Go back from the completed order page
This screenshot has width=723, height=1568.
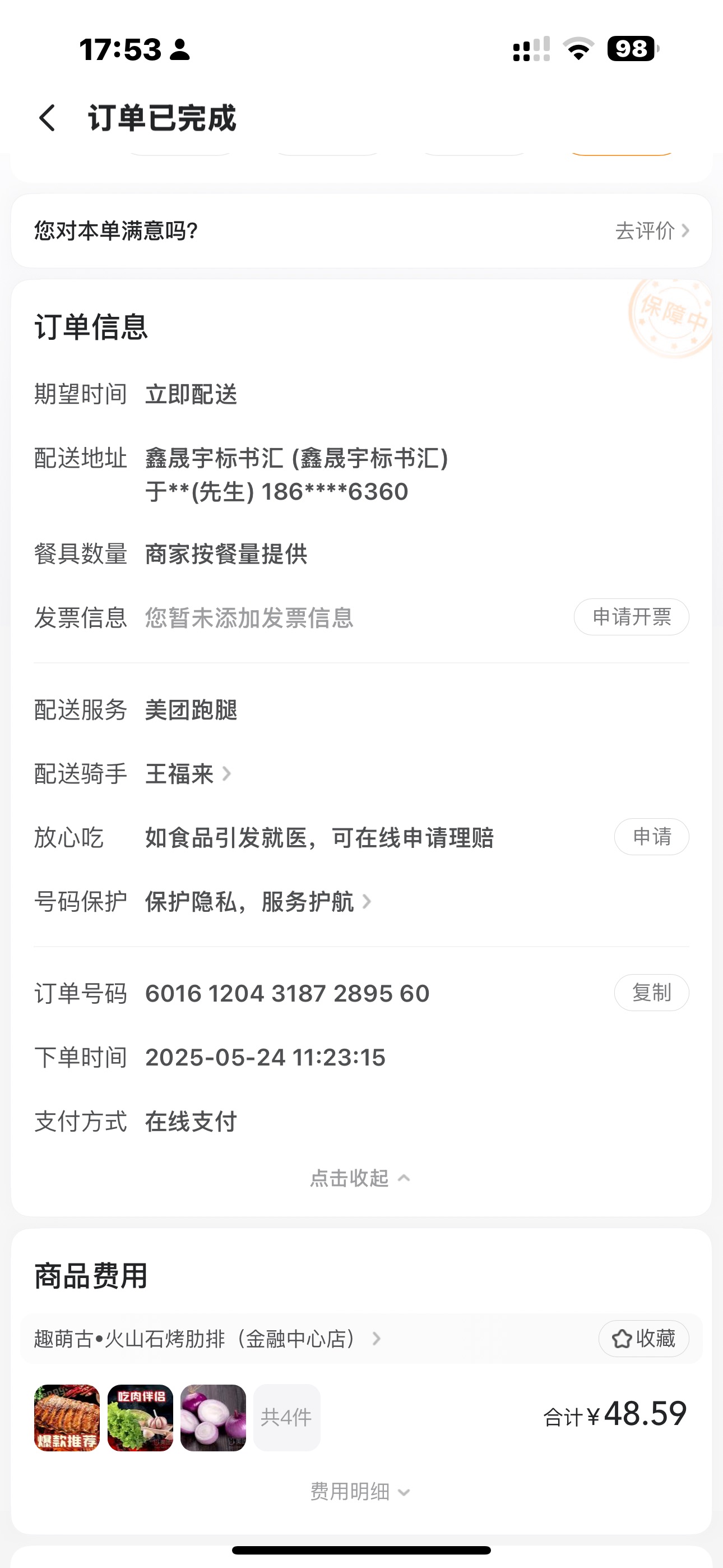48,117
